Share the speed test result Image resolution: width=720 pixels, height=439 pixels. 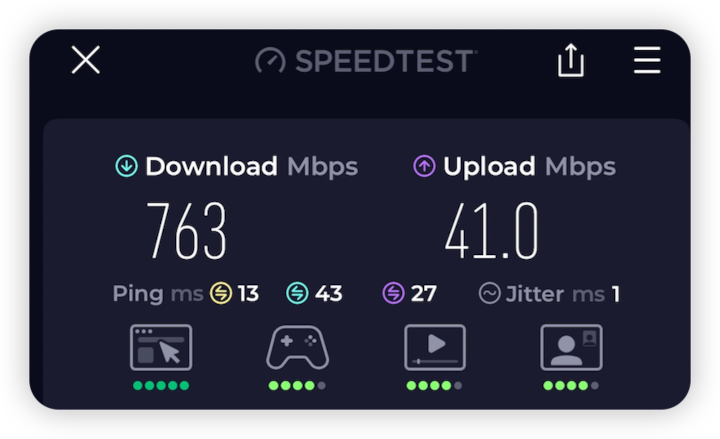[x=570, y=60]
